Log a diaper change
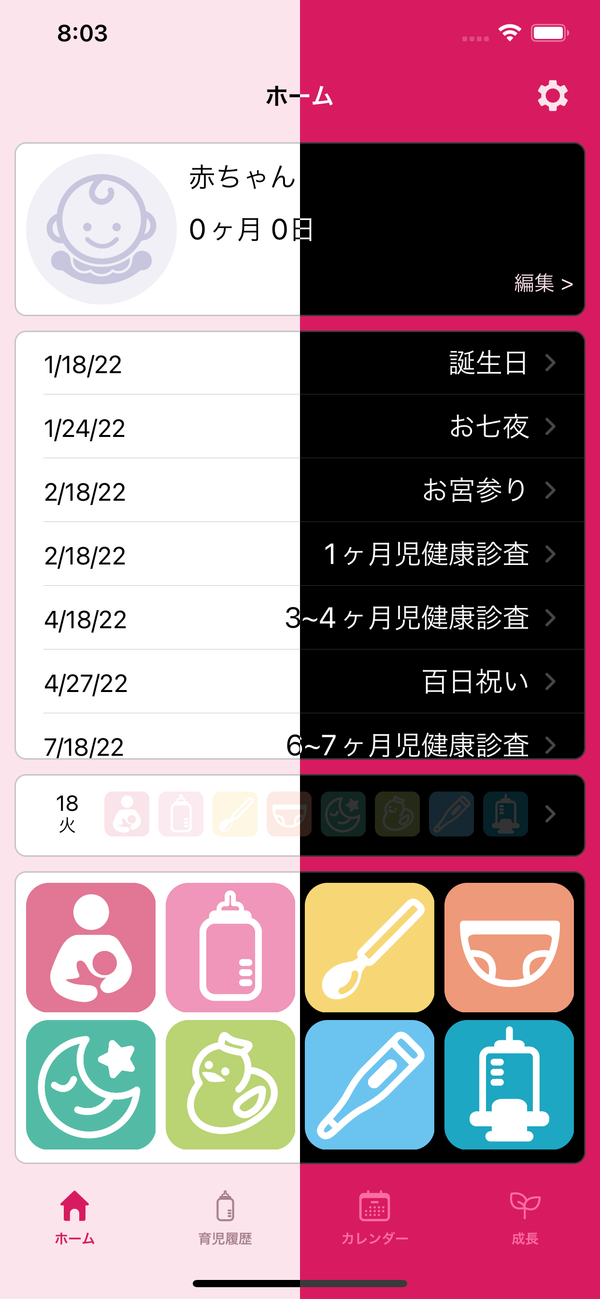The height and width of the screenshot is (1299, 600). click(x=509, y=948)
